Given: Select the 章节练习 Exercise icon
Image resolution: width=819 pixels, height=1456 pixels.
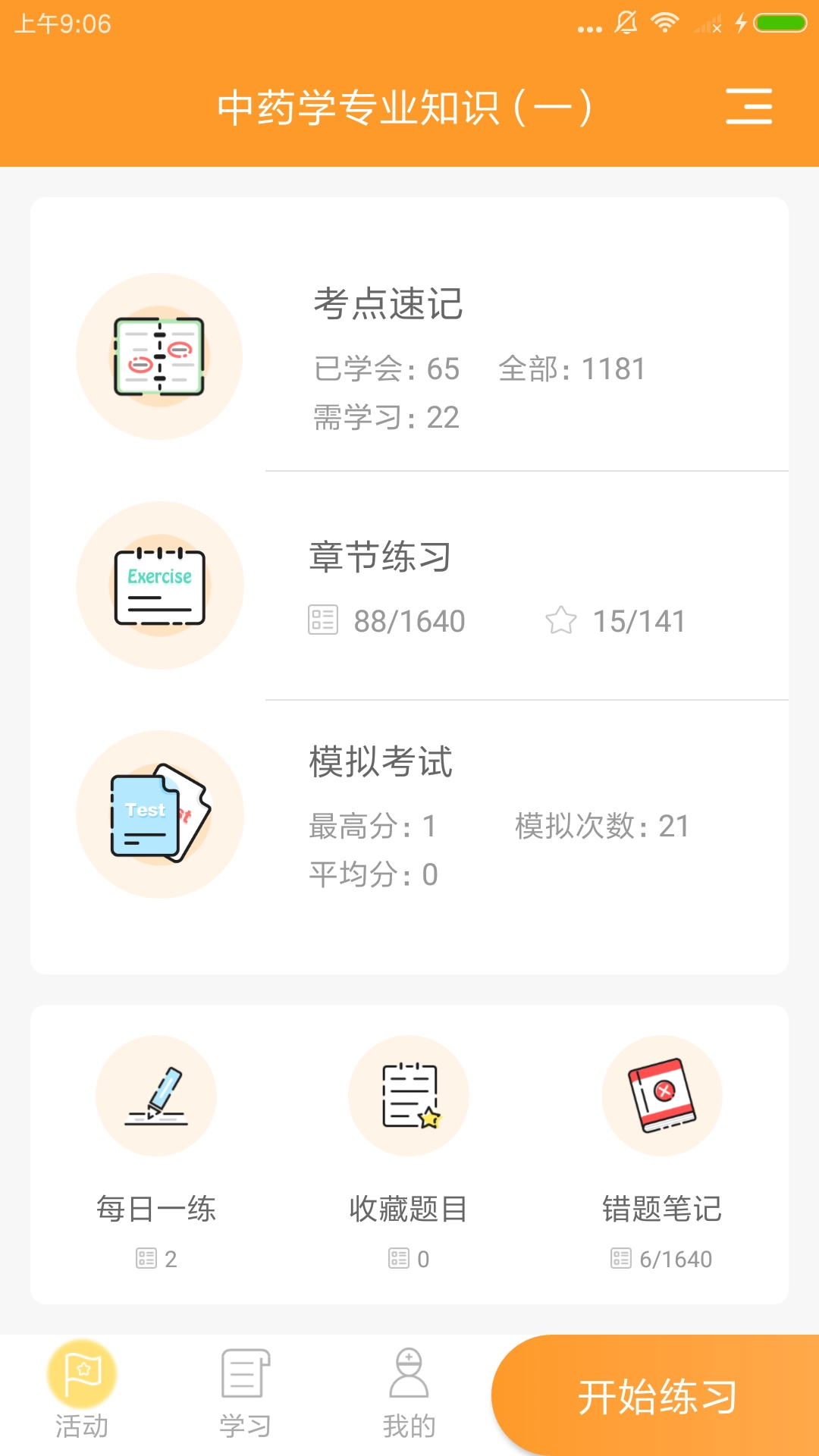Looking at the screenshot, I should [x=158, y=585].
